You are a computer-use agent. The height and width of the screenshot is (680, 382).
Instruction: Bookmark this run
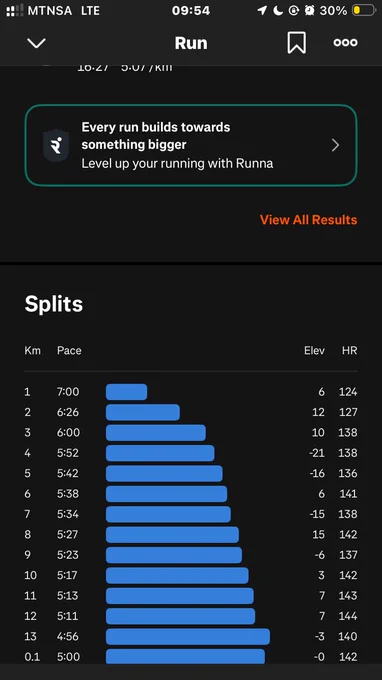(x=297, y=42)
